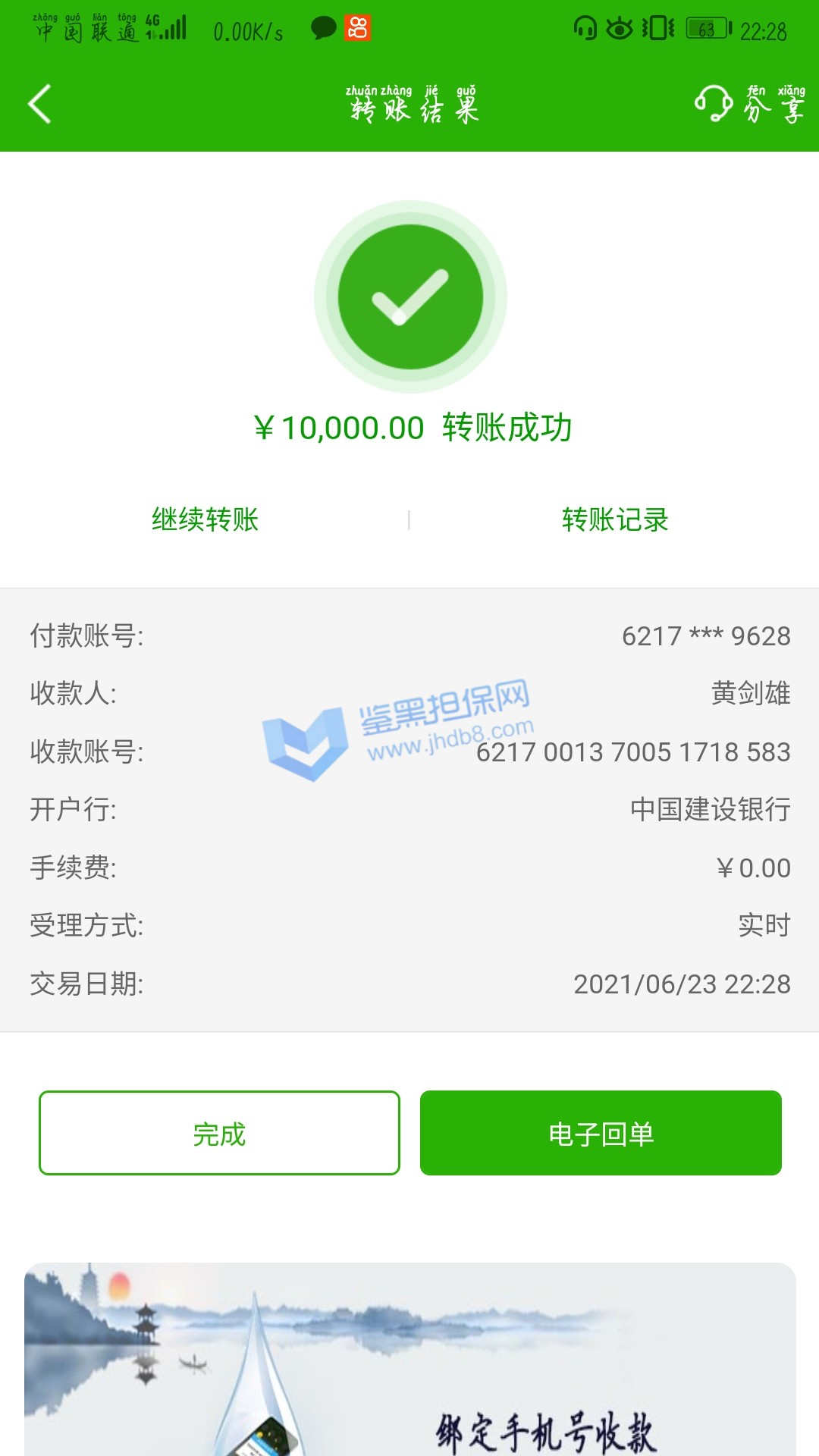The width and height of the screenshot is (819, 1456).
Task: Select 继续转账 to make another transfer
Action: 205,520
